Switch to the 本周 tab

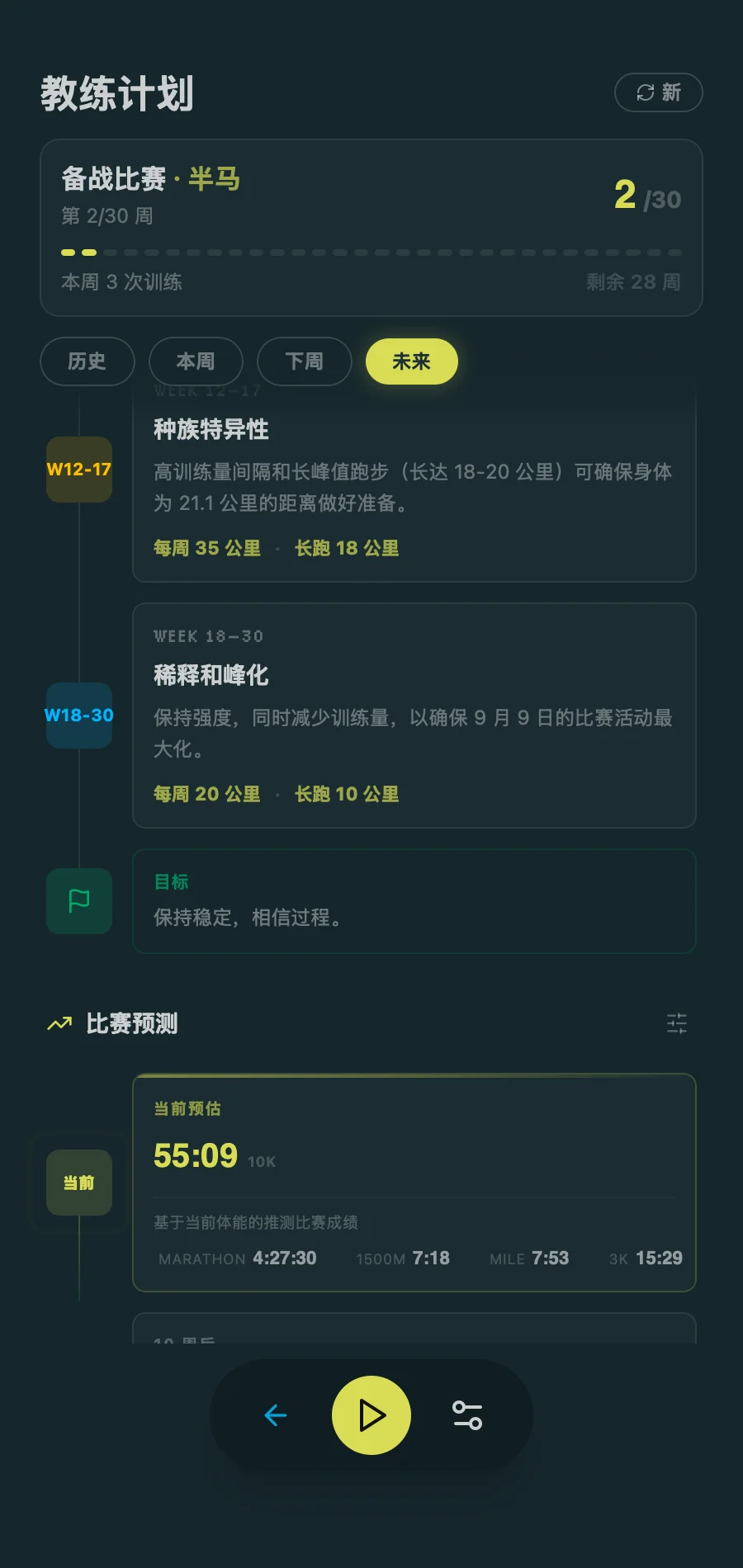click(196, 361)
